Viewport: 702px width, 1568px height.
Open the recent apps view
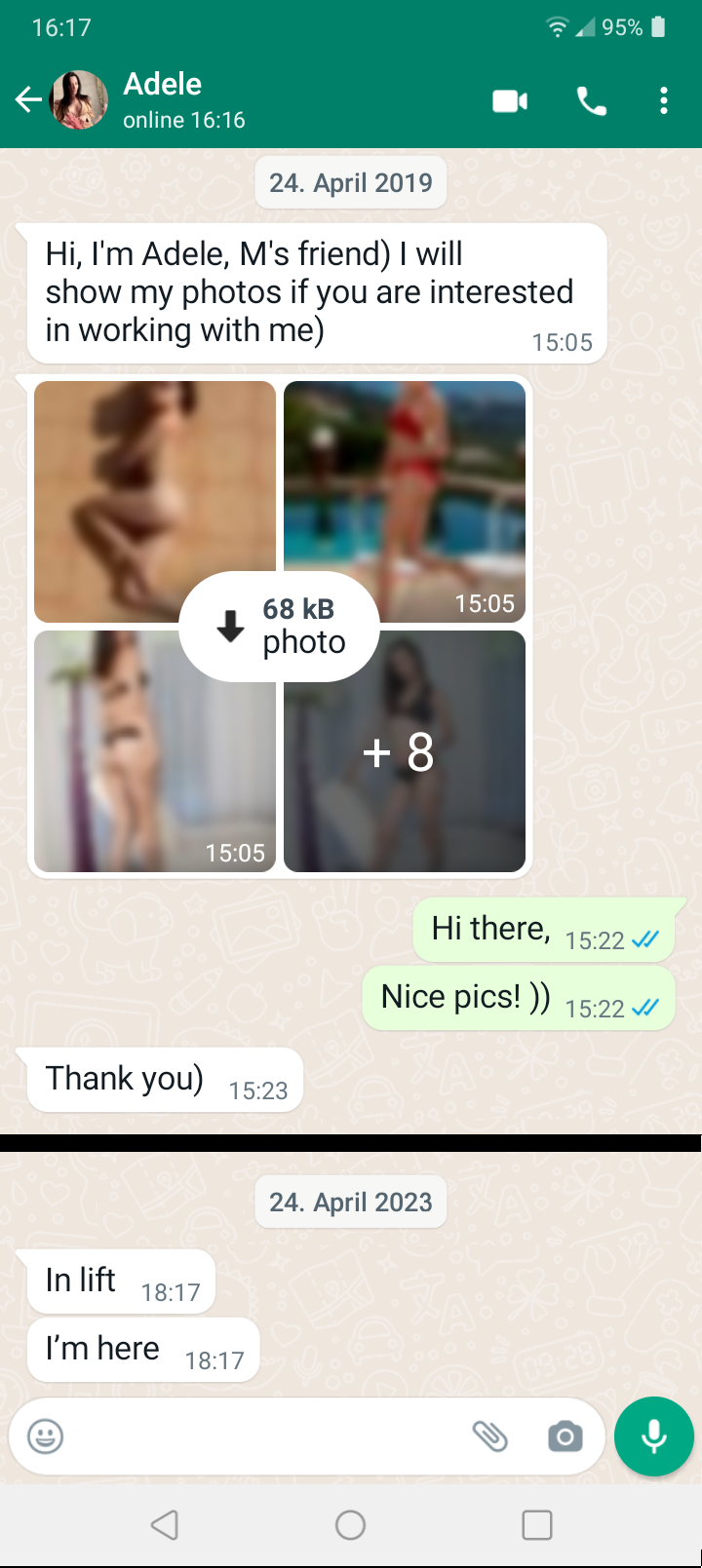pyautogui.click(x=537, y=1525)
